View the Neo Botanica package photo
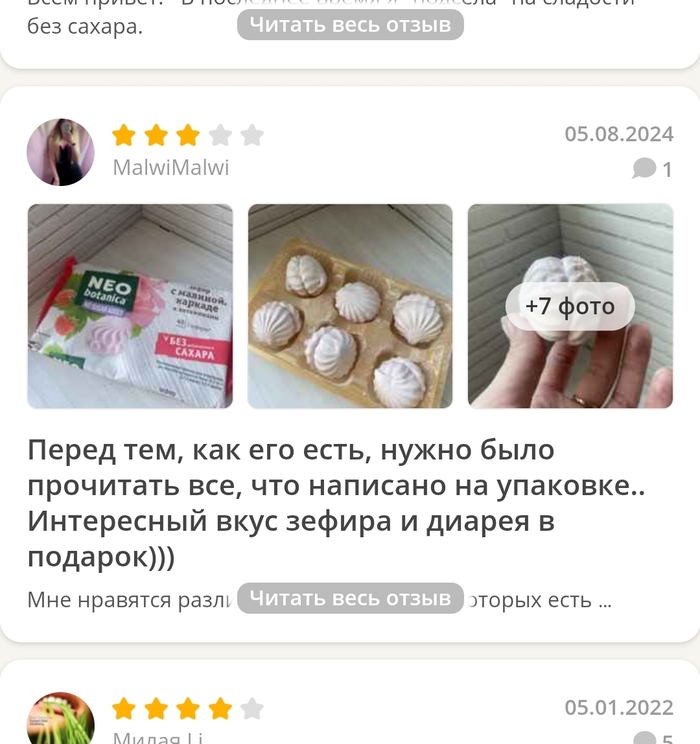This screenshot has height=744, width=700. [x=130, y=306]
